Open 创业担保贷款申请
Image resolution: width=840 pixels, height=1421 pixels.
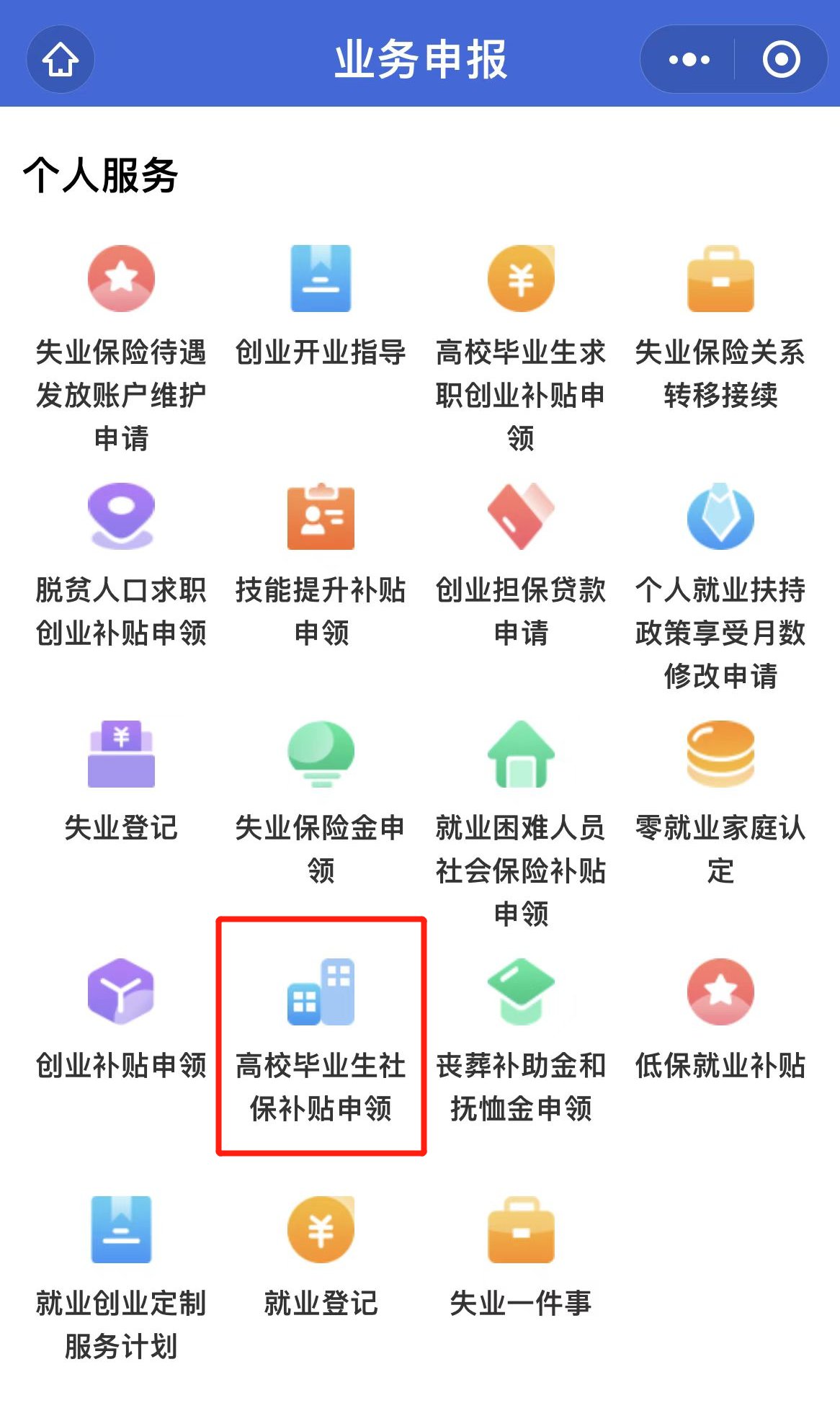[521, 517]
